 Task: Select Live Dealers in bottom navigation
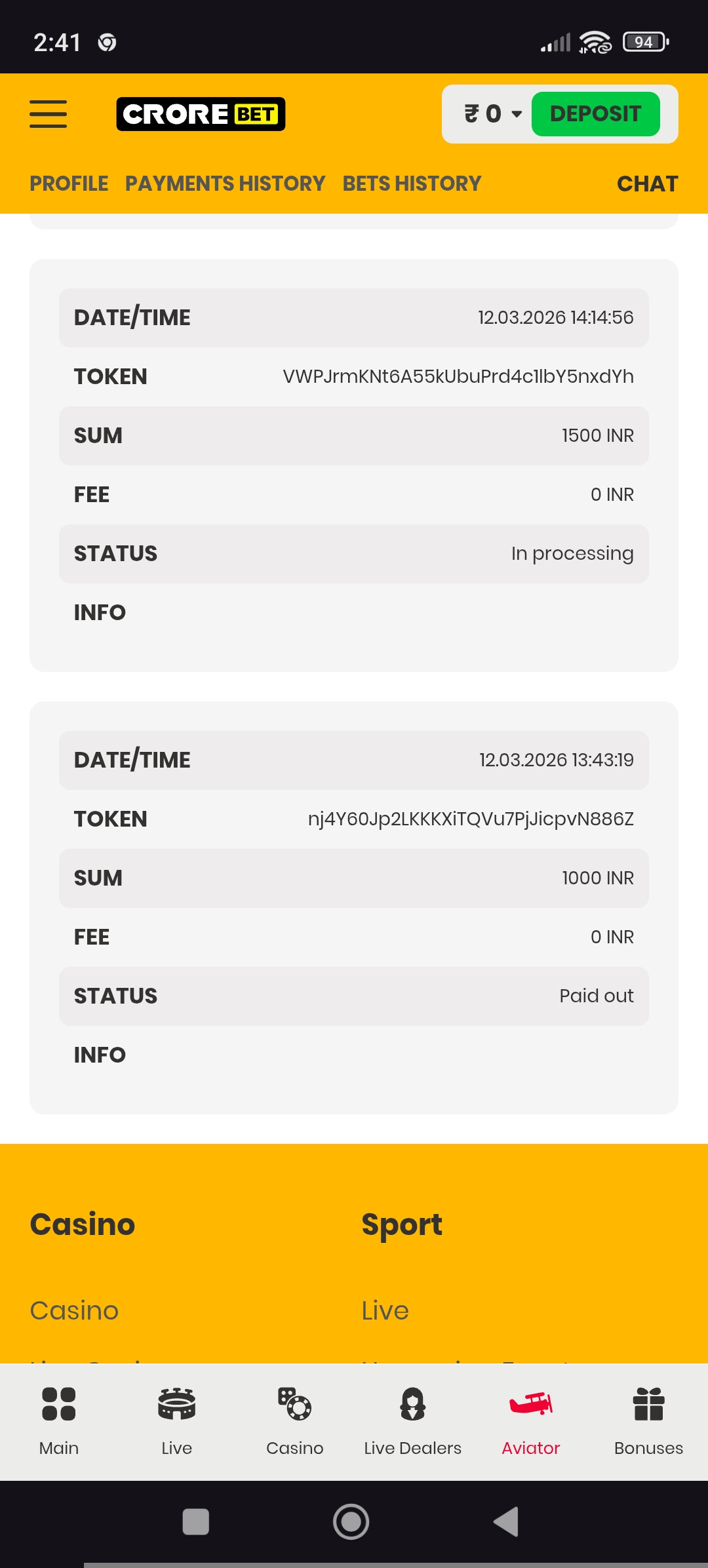point(413,1421)
